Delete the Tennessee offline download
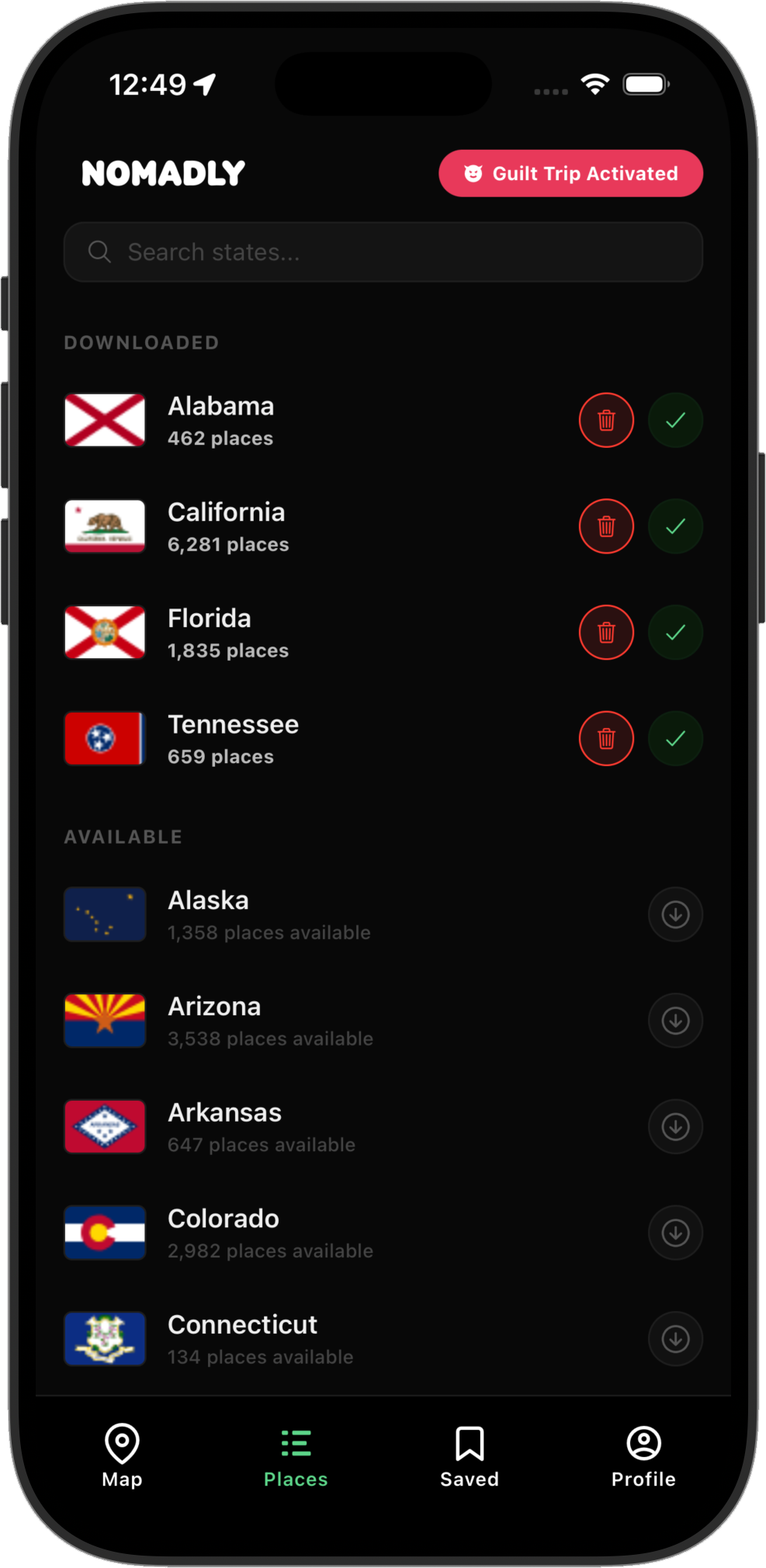This screenshot has height=1568, width=766. pos(607,738)
